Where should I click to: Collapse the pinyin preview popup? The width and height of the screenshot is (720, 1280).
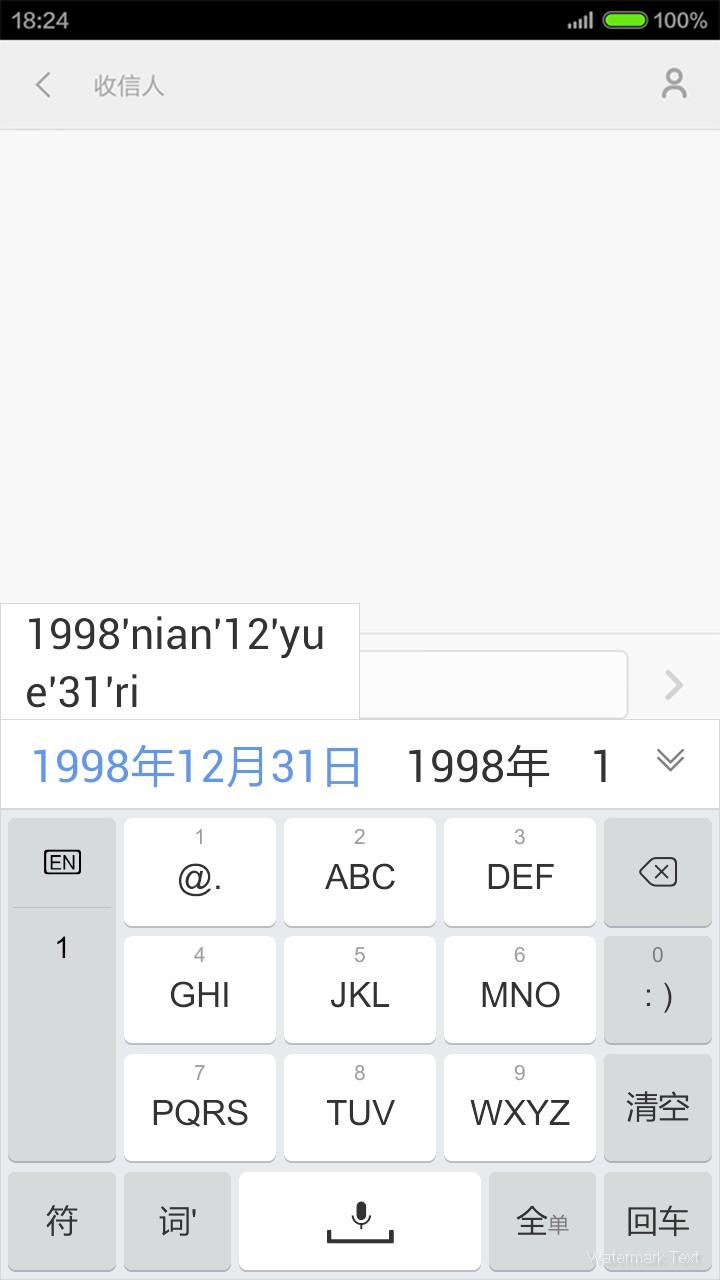point(180,662)
